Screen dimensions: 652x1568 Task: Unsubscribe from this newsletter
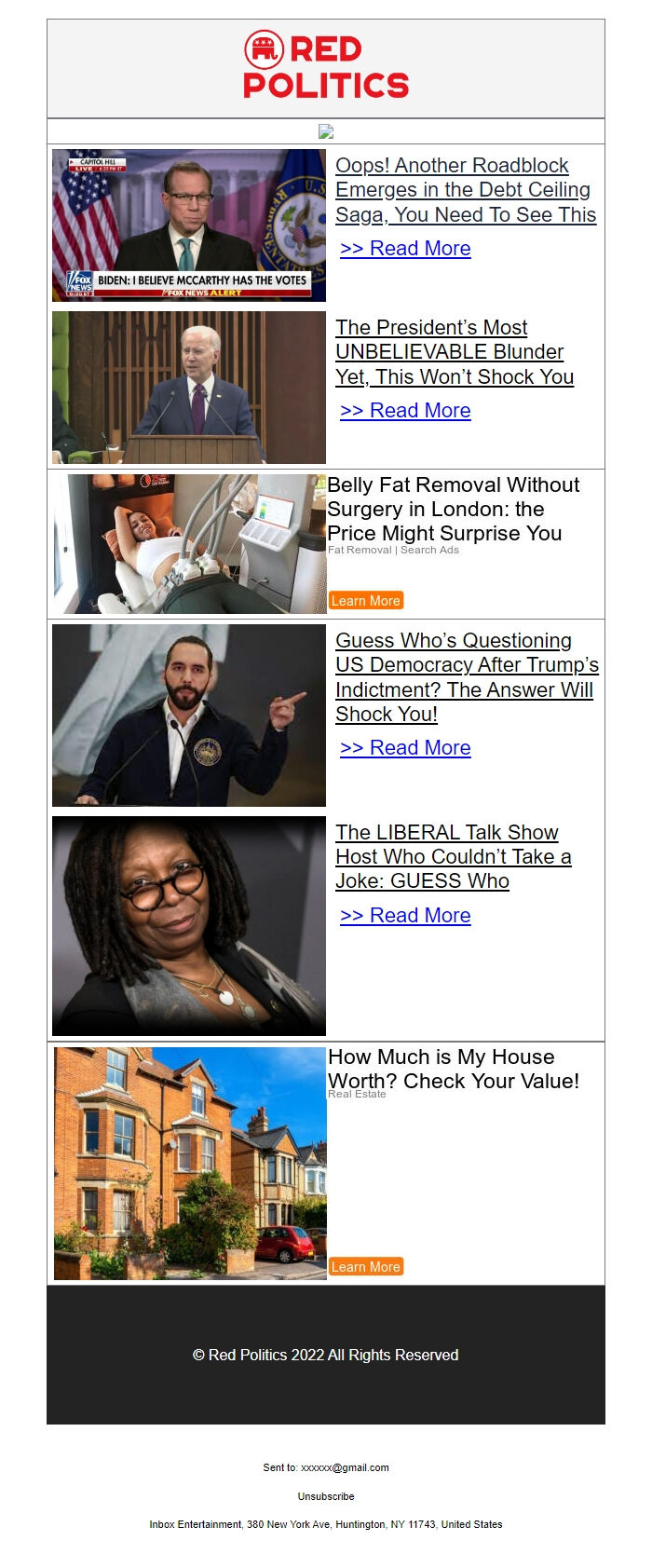tap(326, 1496)
